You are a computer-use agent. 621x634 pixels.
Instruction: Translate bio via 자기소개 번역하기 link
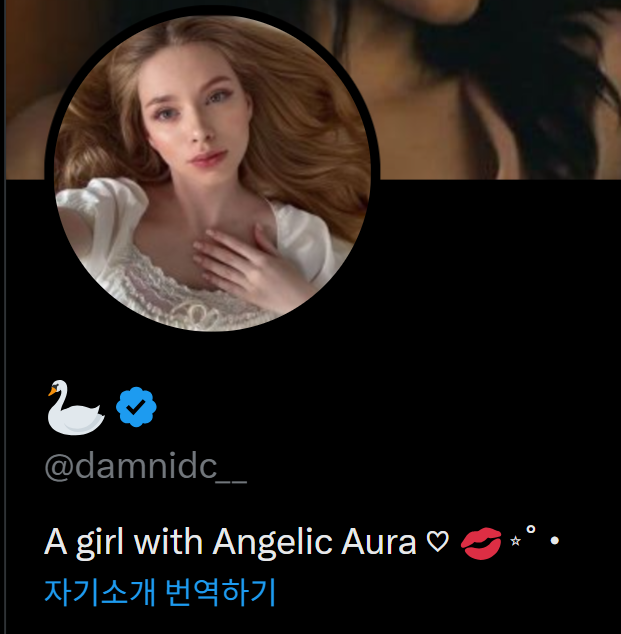coord(159,592)
